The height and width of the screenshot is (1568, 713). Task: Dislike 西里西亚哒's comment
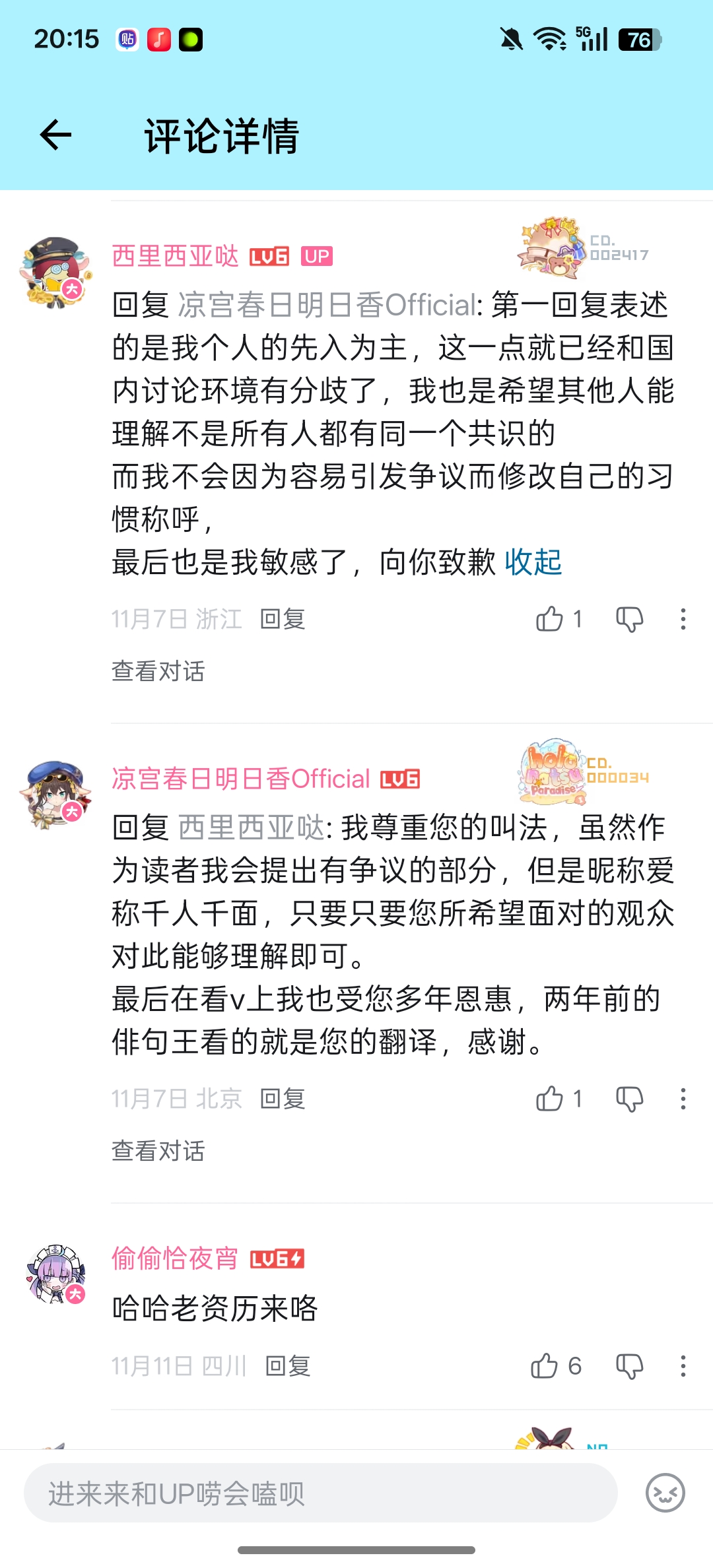coord(629,619)
